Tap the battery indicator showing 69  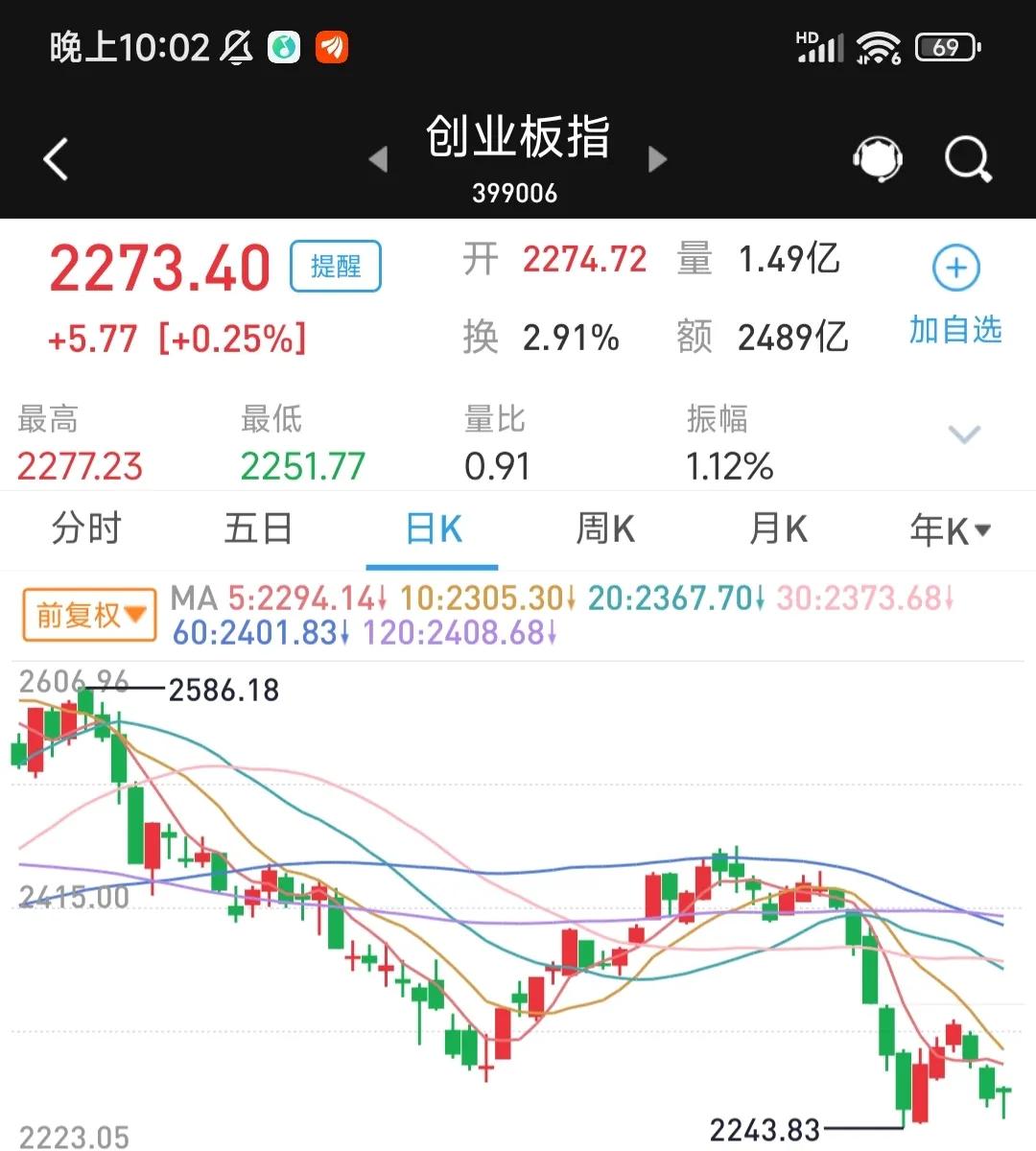945,45
